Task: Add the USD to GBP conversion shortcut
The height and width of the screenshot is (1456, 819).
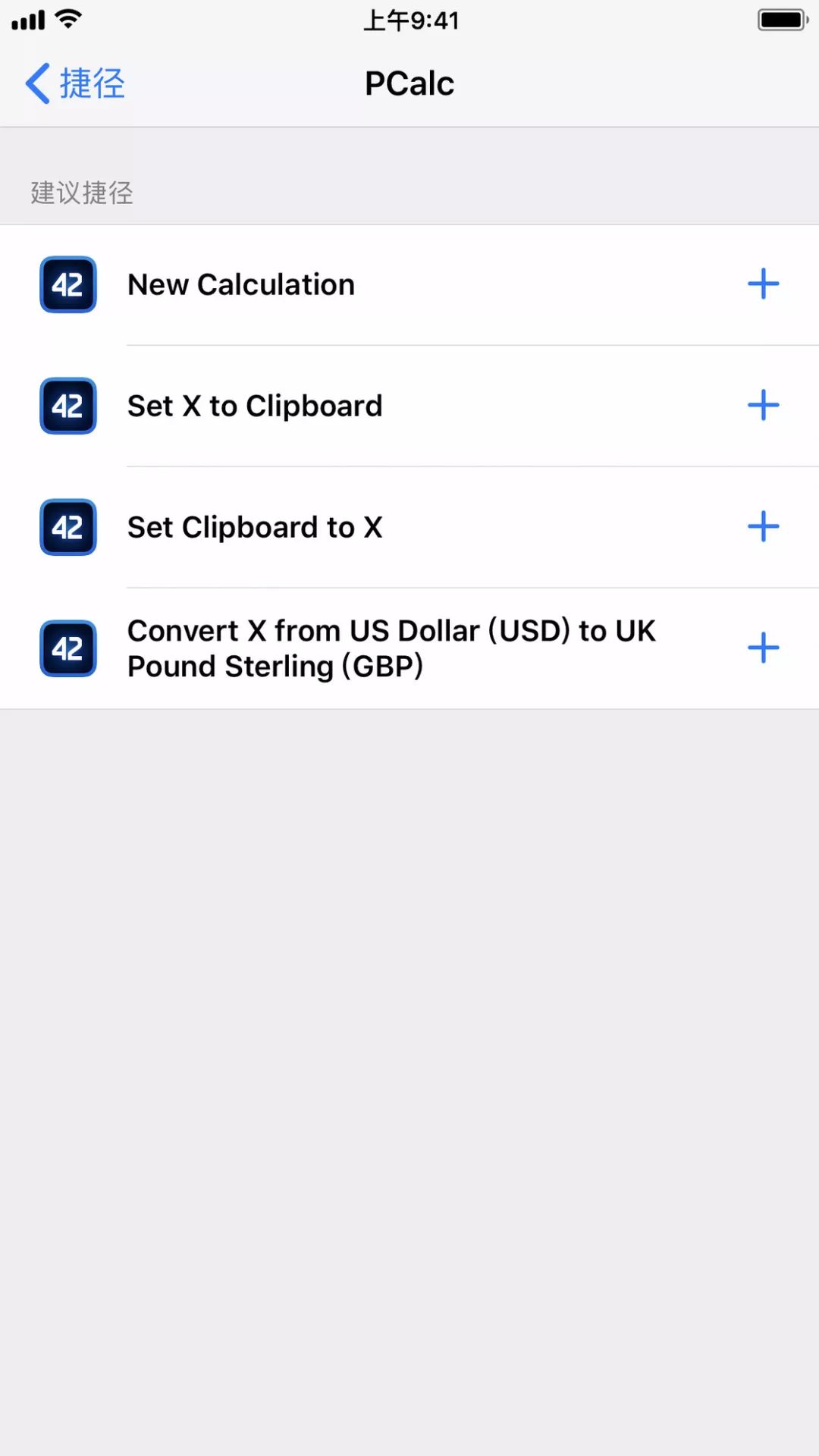Action: [x=763, y=648]
